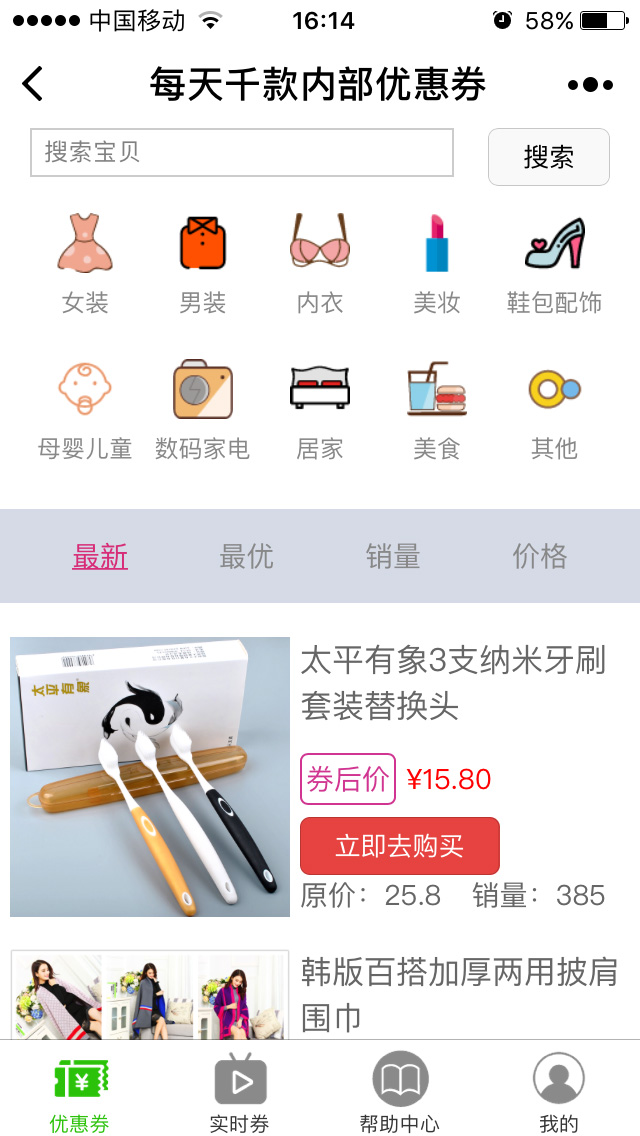
Task: Go back using the top-left arrow
Action: (33, 84)
